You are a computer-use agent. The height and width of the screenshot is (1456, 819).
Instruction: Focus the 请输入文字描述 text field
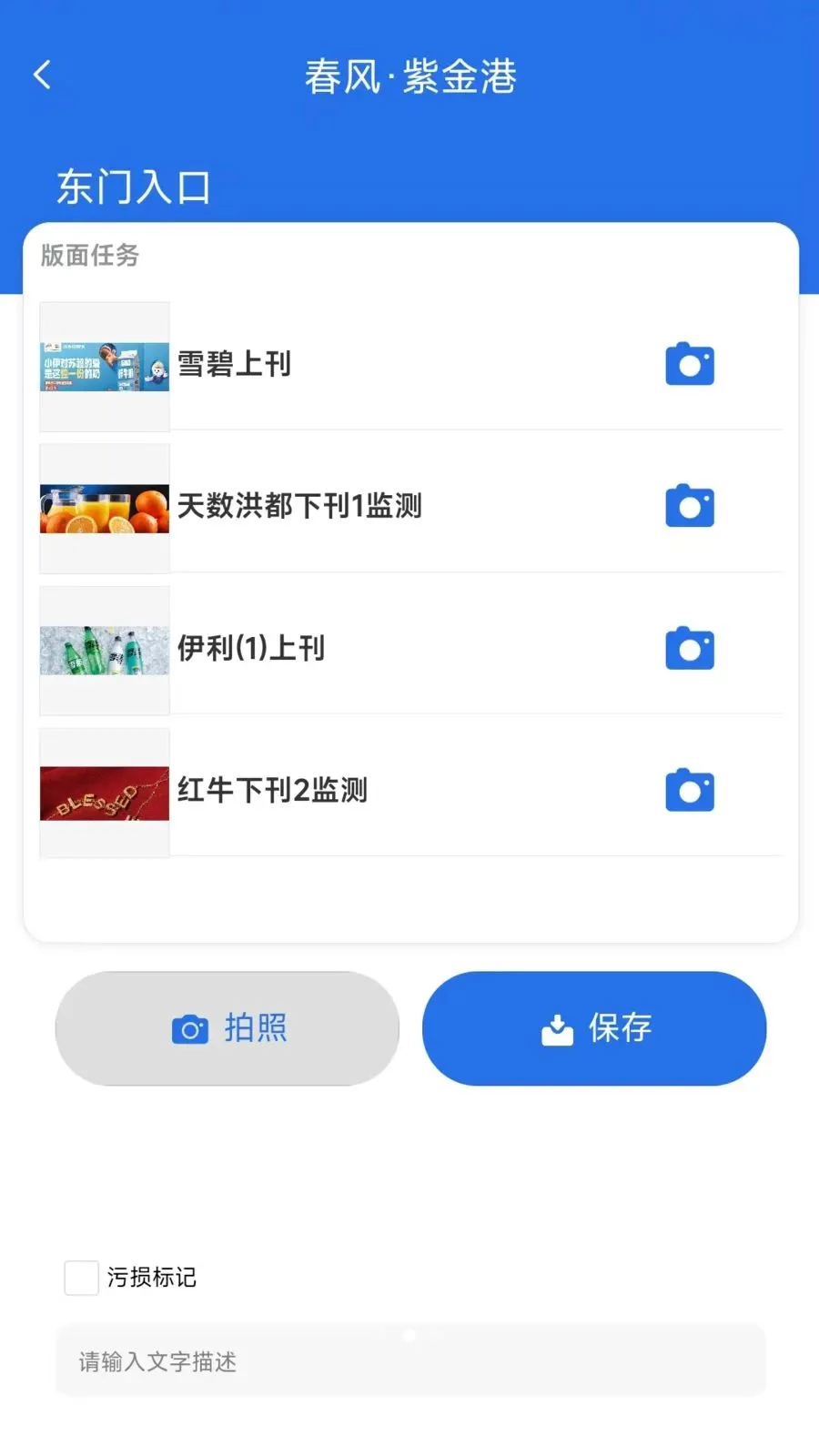[410, 1360]
